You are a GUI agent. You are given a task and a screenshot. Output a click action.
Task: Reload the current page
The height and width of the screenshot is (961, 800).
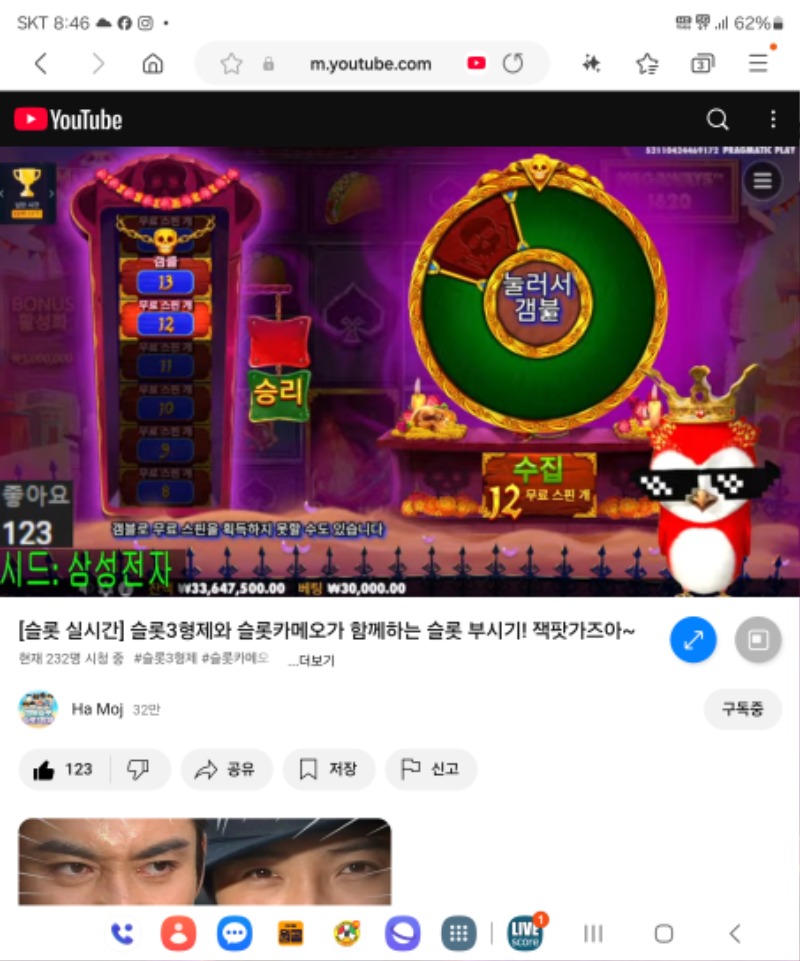click(513, 64)
